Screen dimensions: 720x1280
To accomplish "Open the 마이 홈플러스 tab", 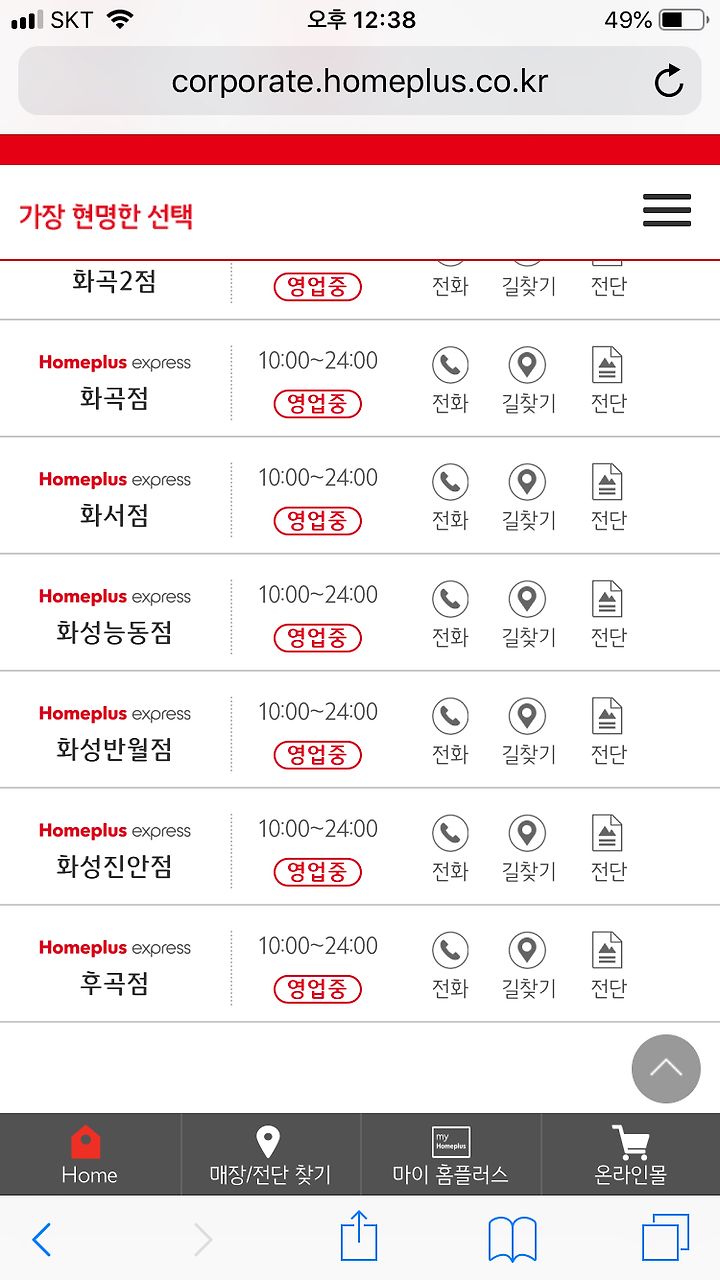I will coord(450,1155).
